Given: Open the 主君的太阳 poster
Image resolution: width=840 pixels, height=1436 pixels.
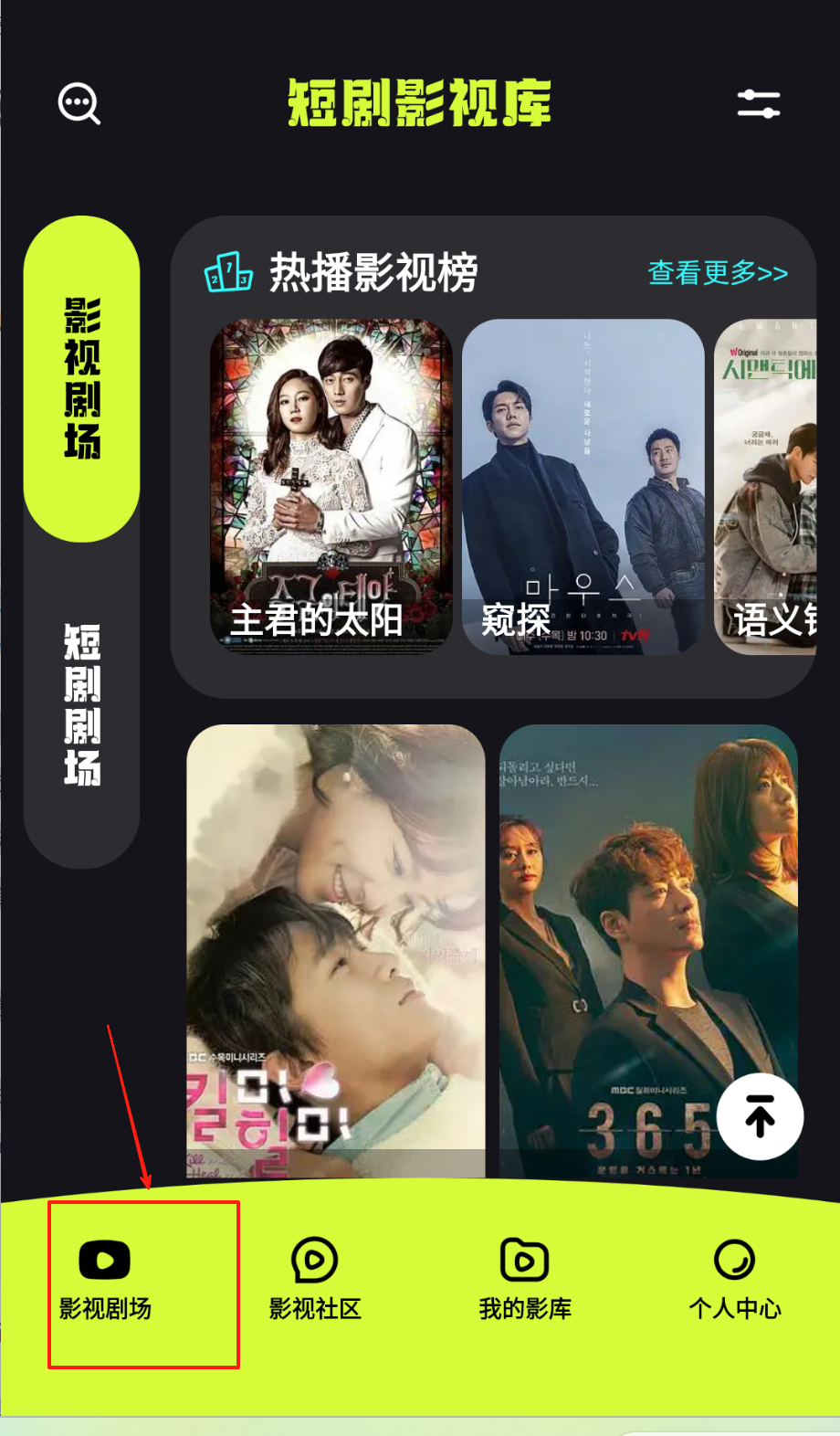Looking at the screenshot, I should coord(331,486).
